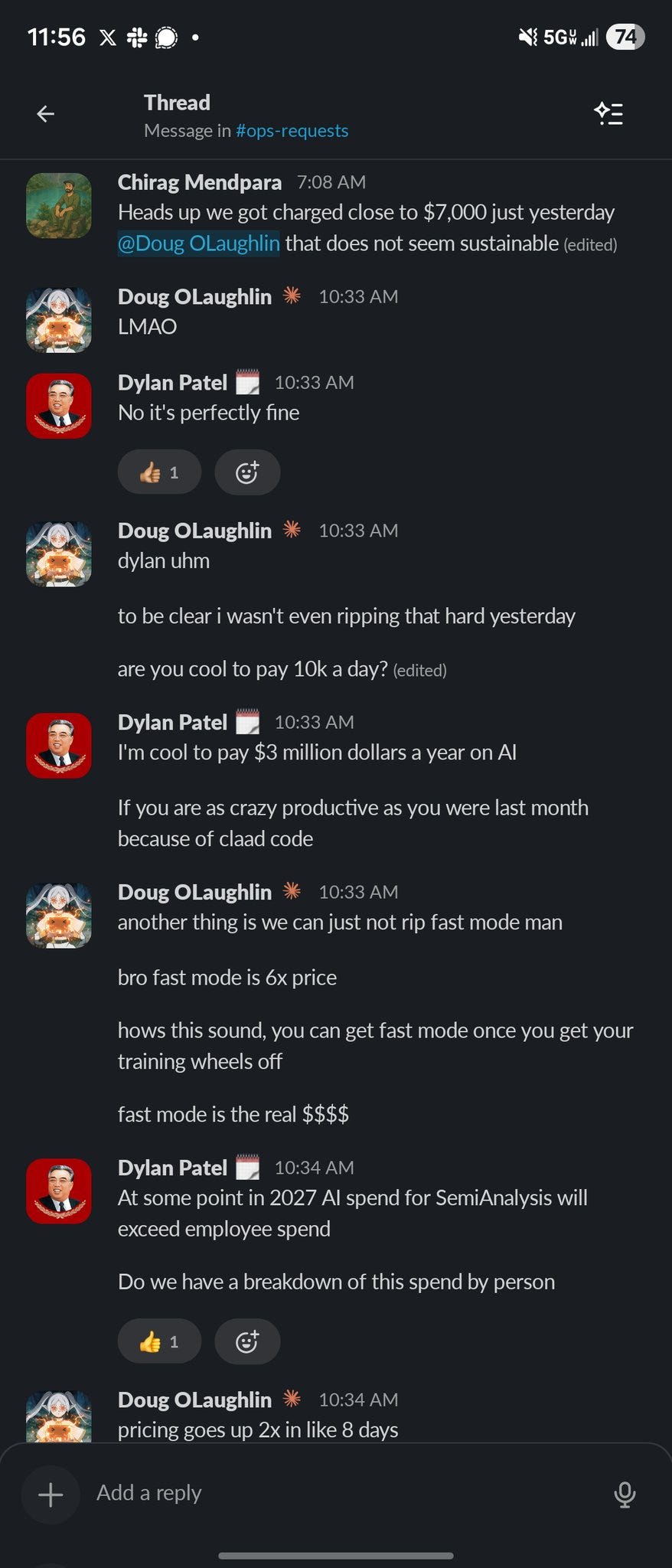The height and width of the screenshot is (1568, 672).
Task: Open Doug OLaughlin's avatar next to LMAO
Action: click(59, 320)
